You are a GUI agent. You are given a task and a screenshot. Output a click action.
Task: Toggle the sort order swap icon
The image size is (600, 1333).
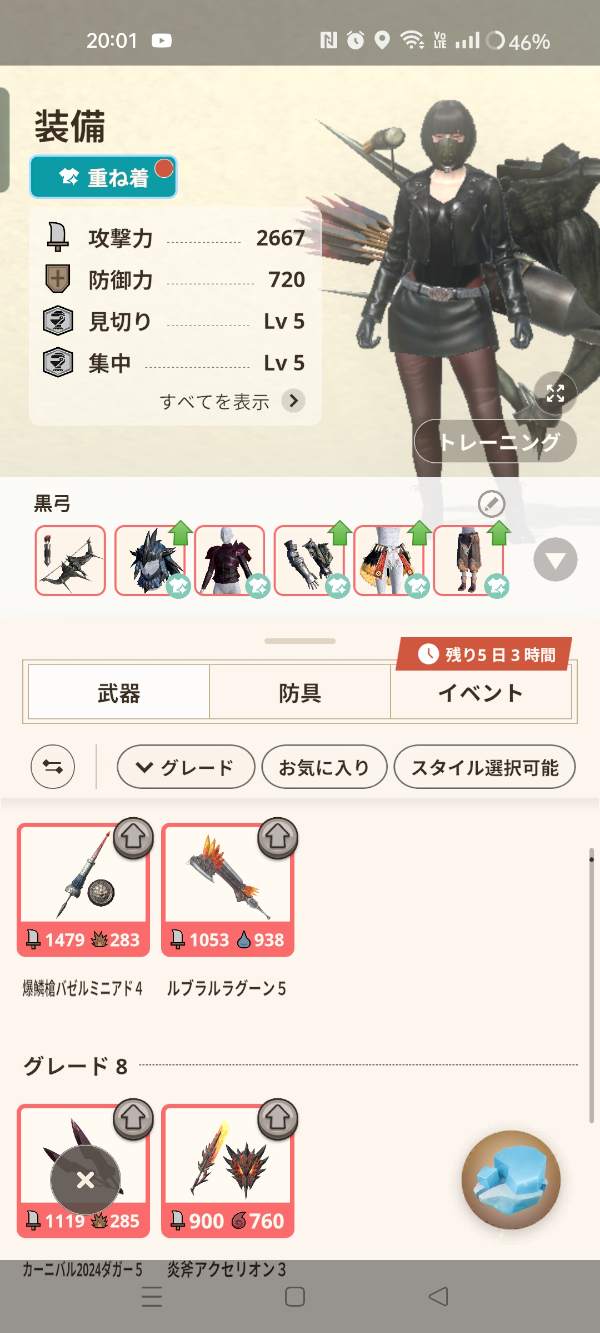53,767
